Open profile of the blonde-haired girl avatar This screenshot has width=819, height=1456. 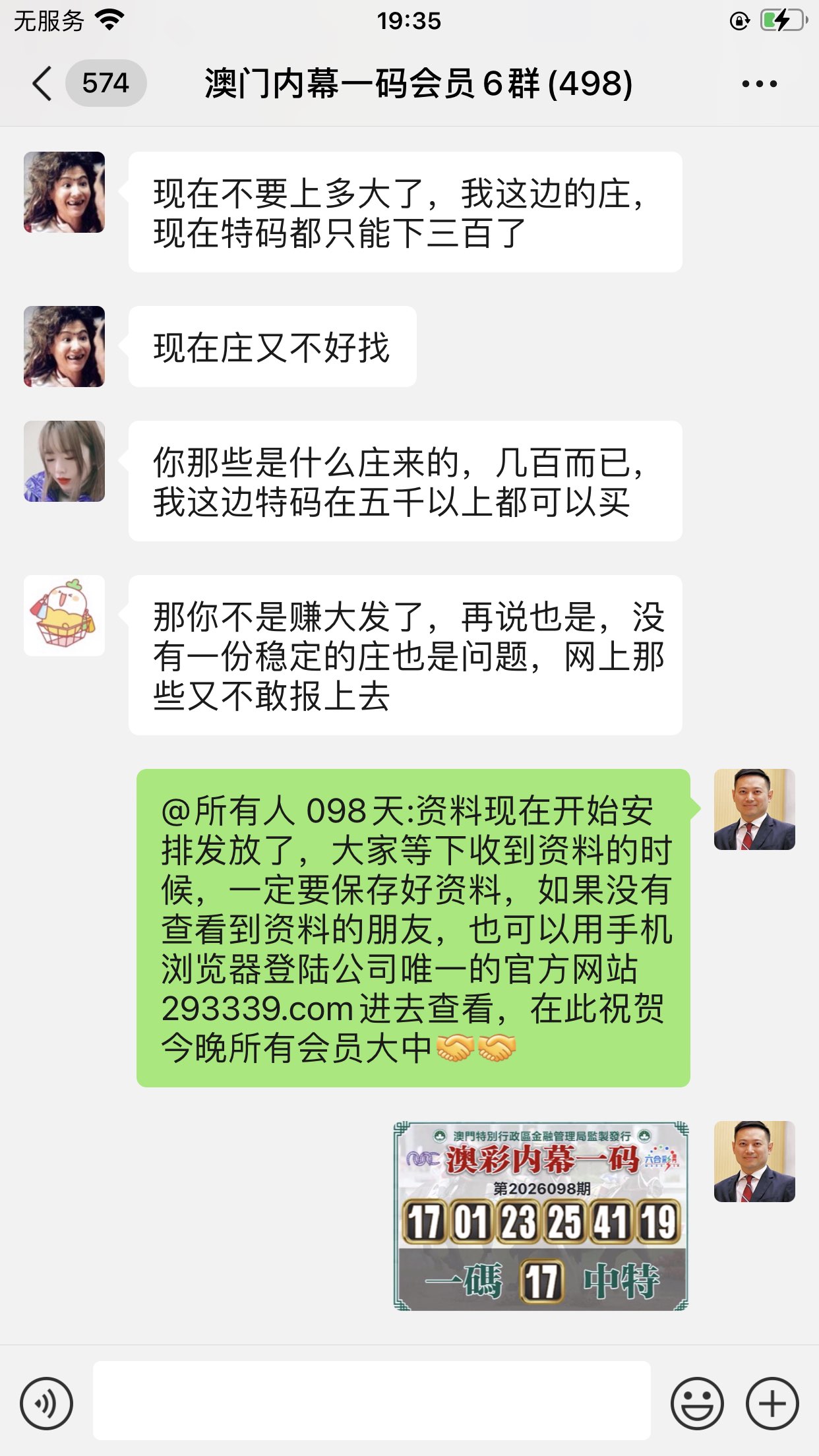pyautogui.click(x=64, y=461)
